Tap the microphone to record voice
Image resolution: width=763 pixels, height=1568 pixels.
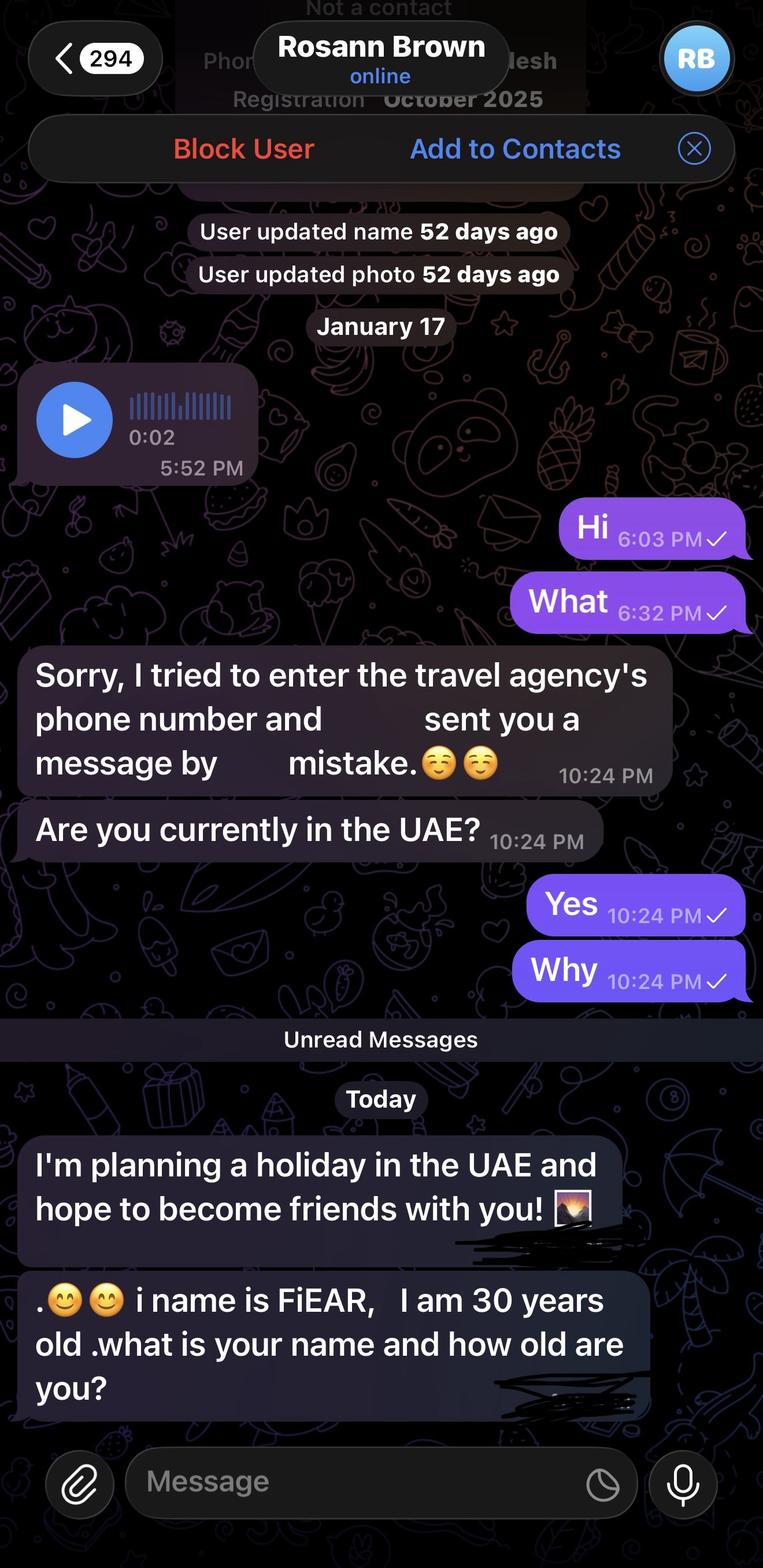point(683,1484)
